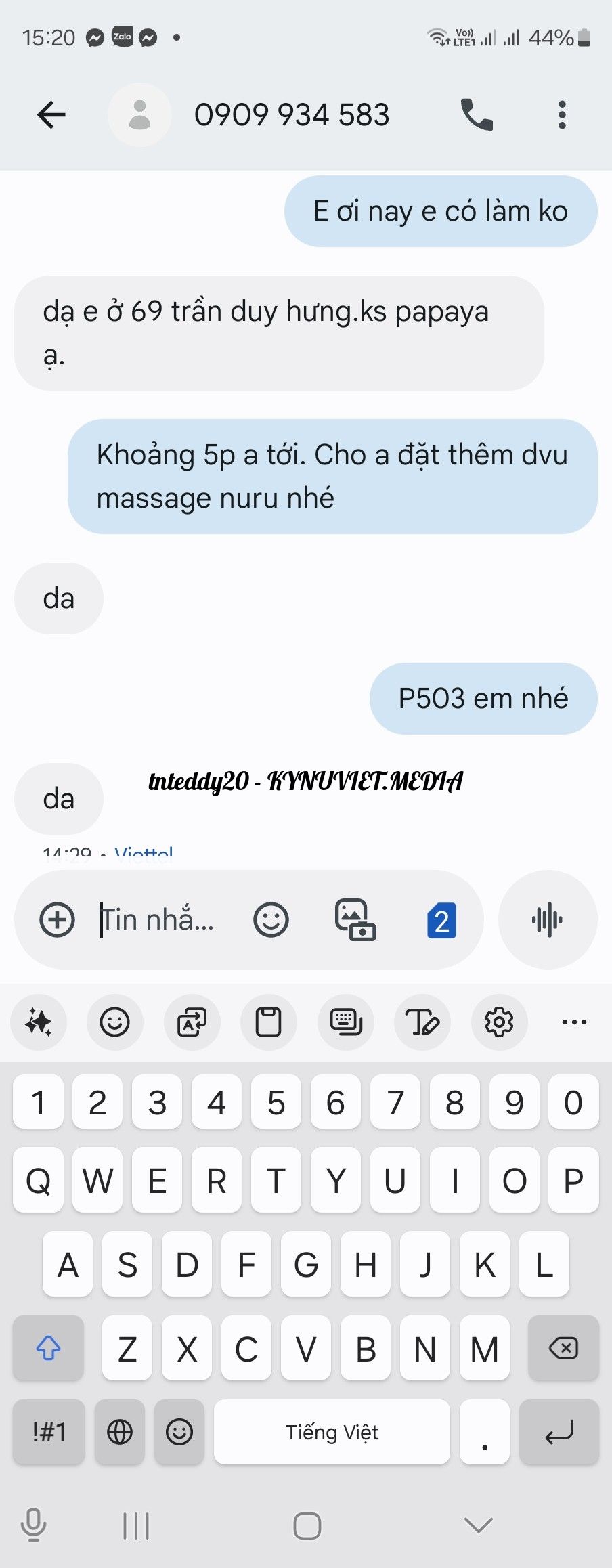The width and height of the screenshot is (612, 1568).
Task: Open the overflow menu
Action: pyautogui.click(x=561, y=114)
